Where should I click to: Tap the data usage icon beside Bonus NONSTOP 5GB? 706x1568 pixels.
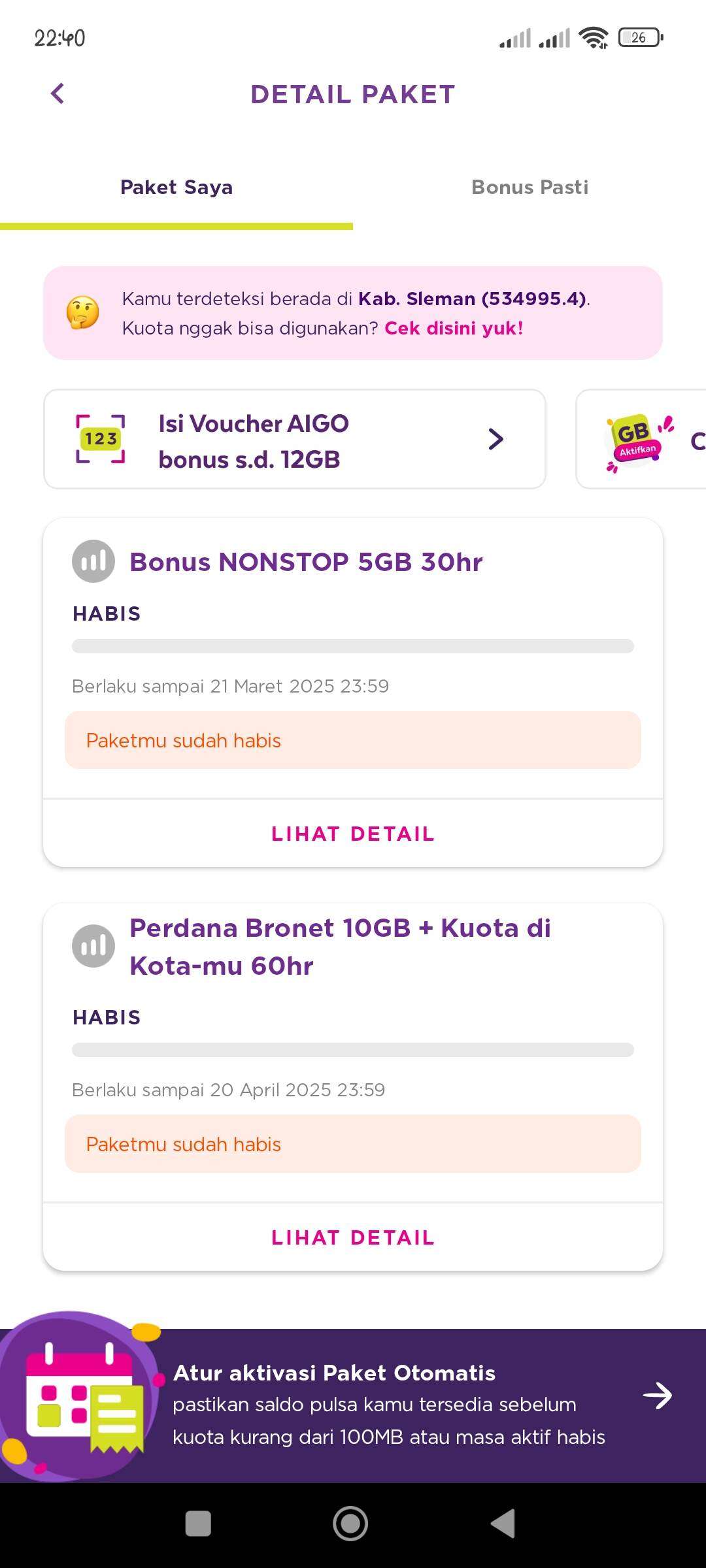pyautogui.click(x=93, y=561)
